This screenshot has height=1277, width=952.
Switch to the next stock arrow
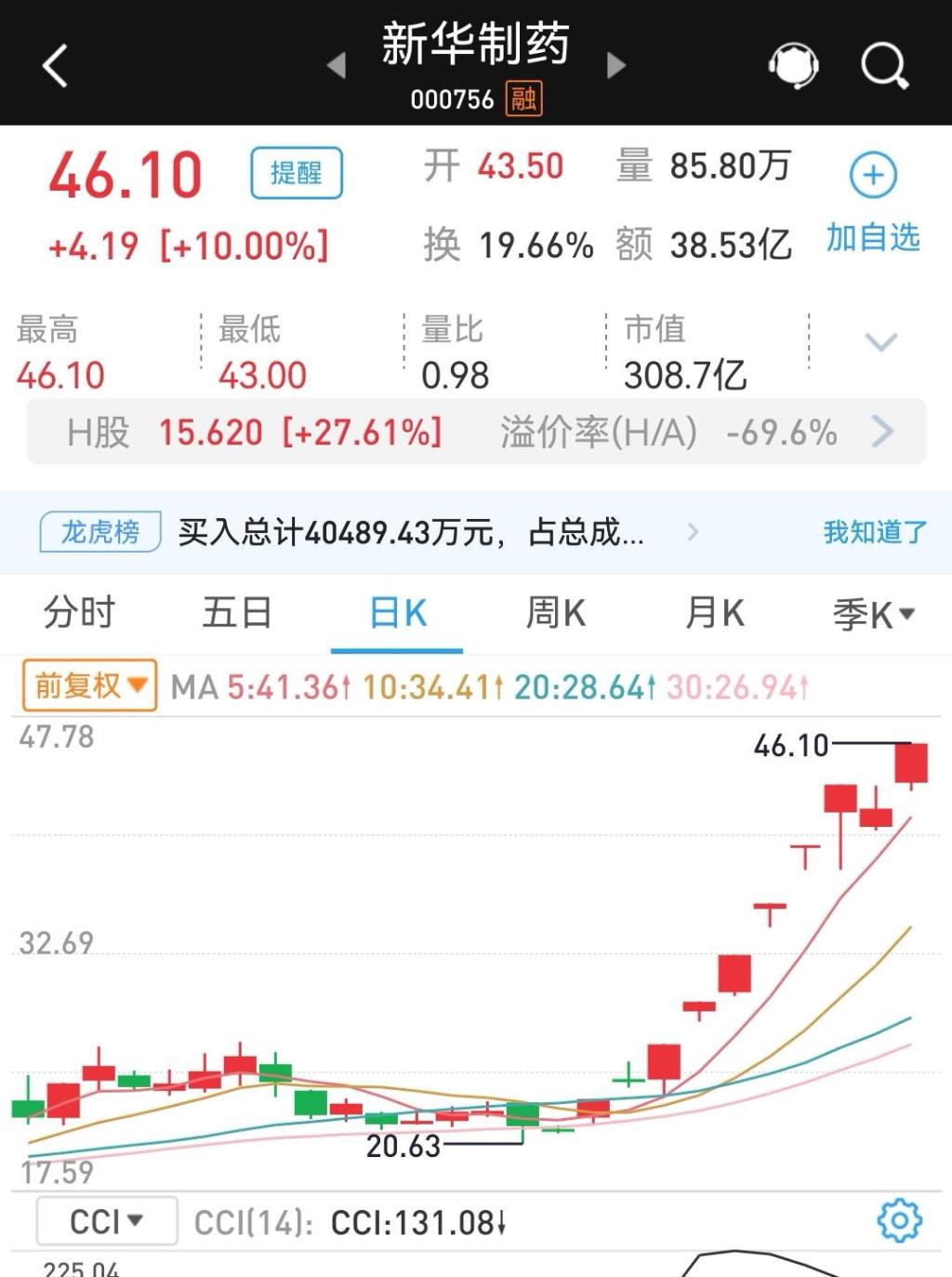(615, 65)
